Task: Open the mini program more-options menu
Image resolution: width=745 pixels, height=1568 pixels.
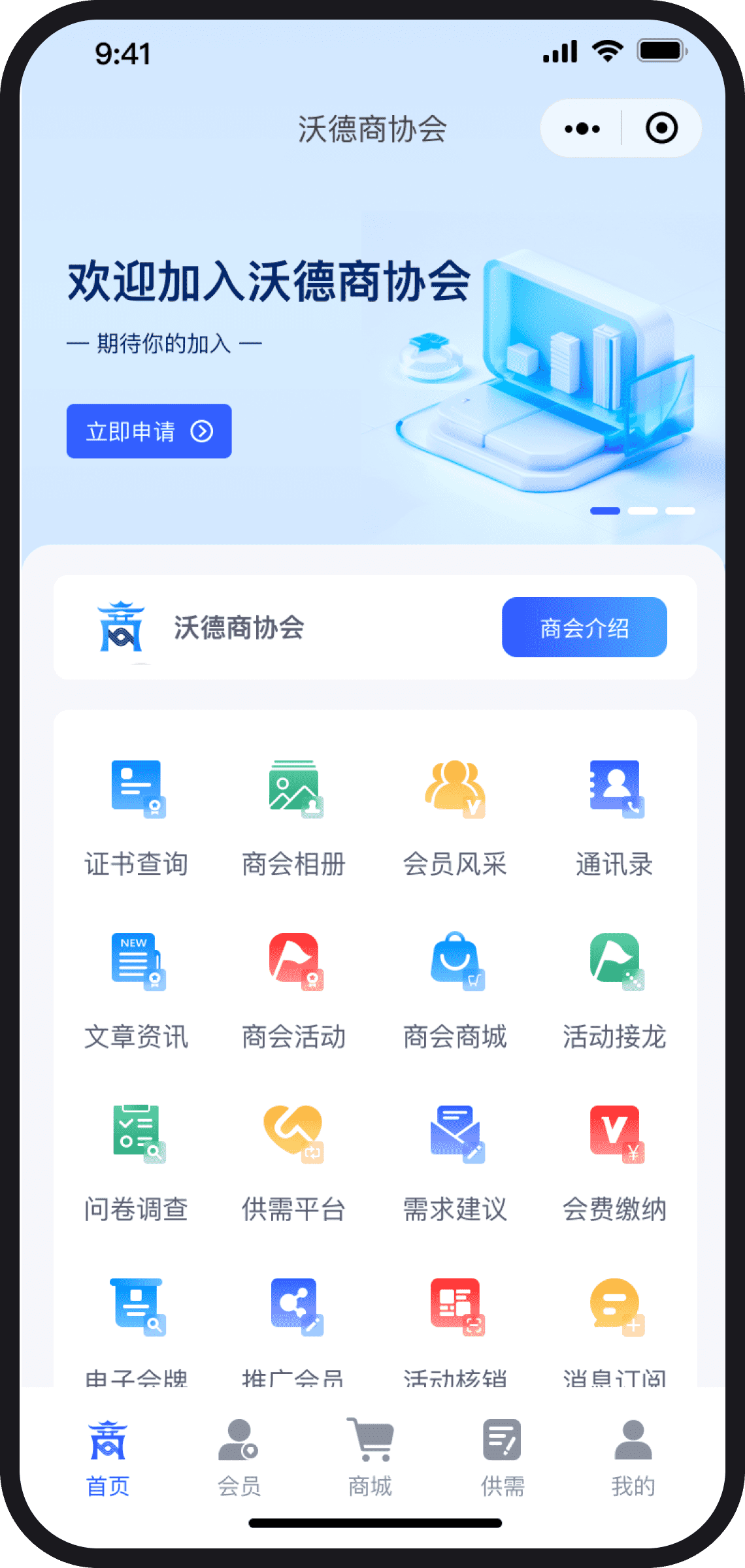Action: coord(582,129)
